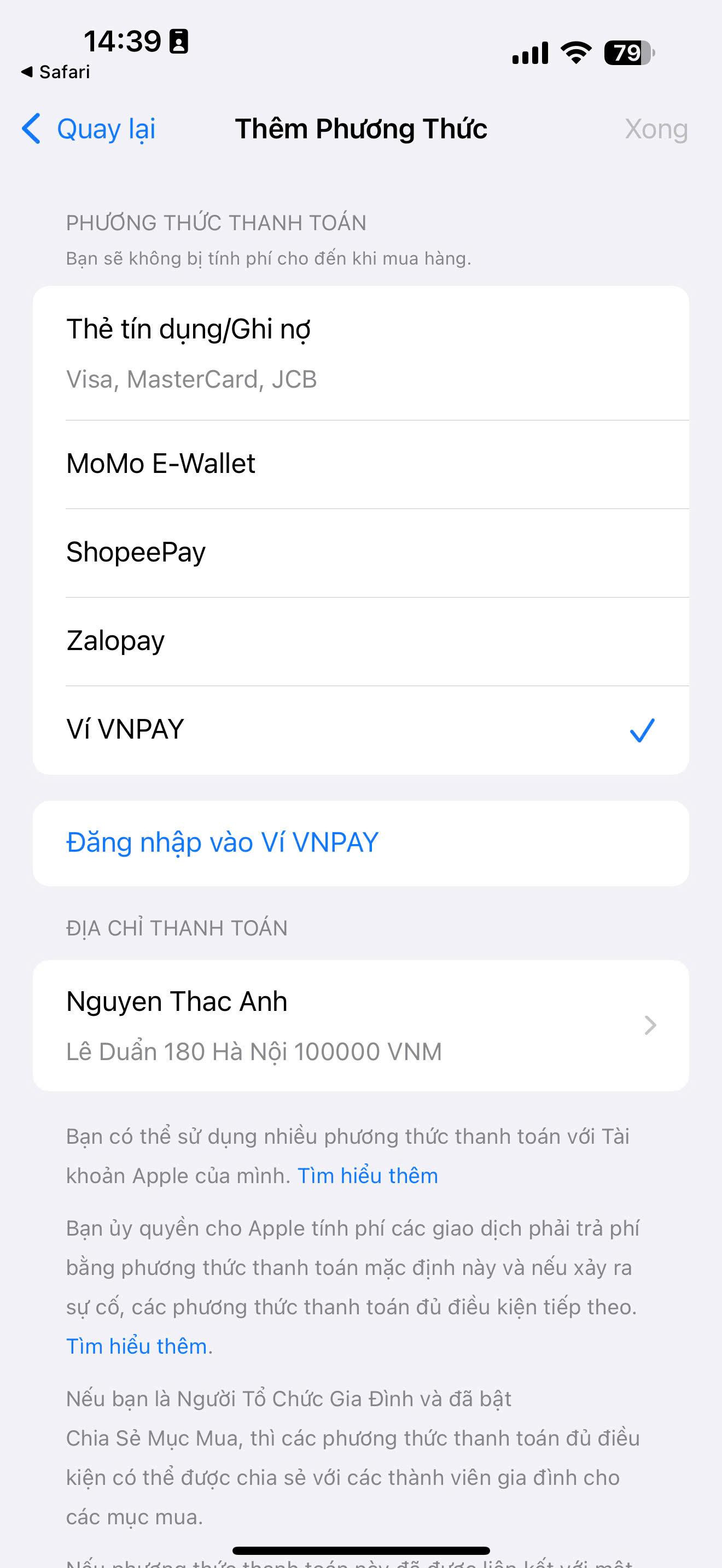
Task: Select ShopeePay option
Action: 360,553
